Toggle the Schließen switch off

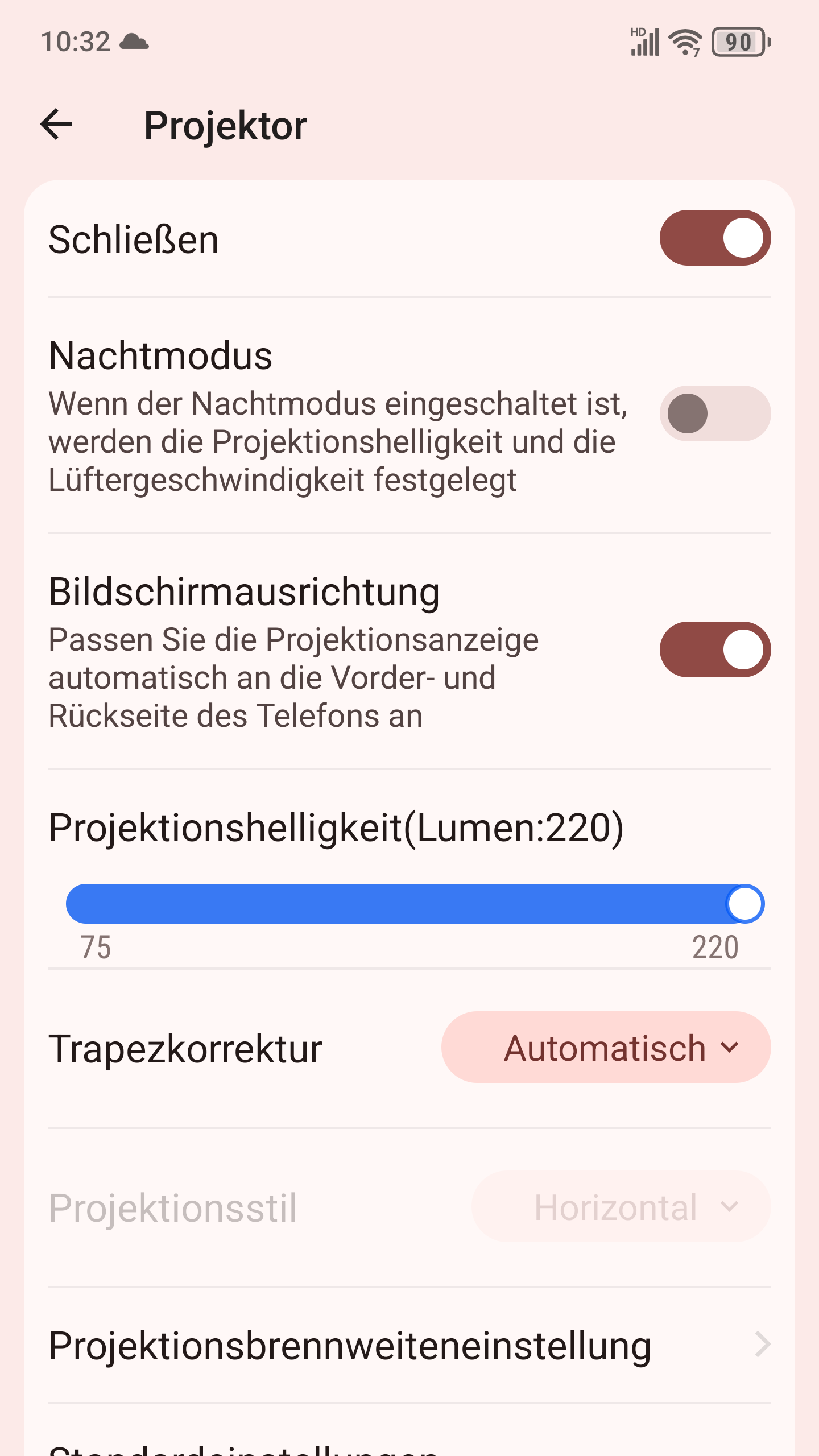(715, 238)
